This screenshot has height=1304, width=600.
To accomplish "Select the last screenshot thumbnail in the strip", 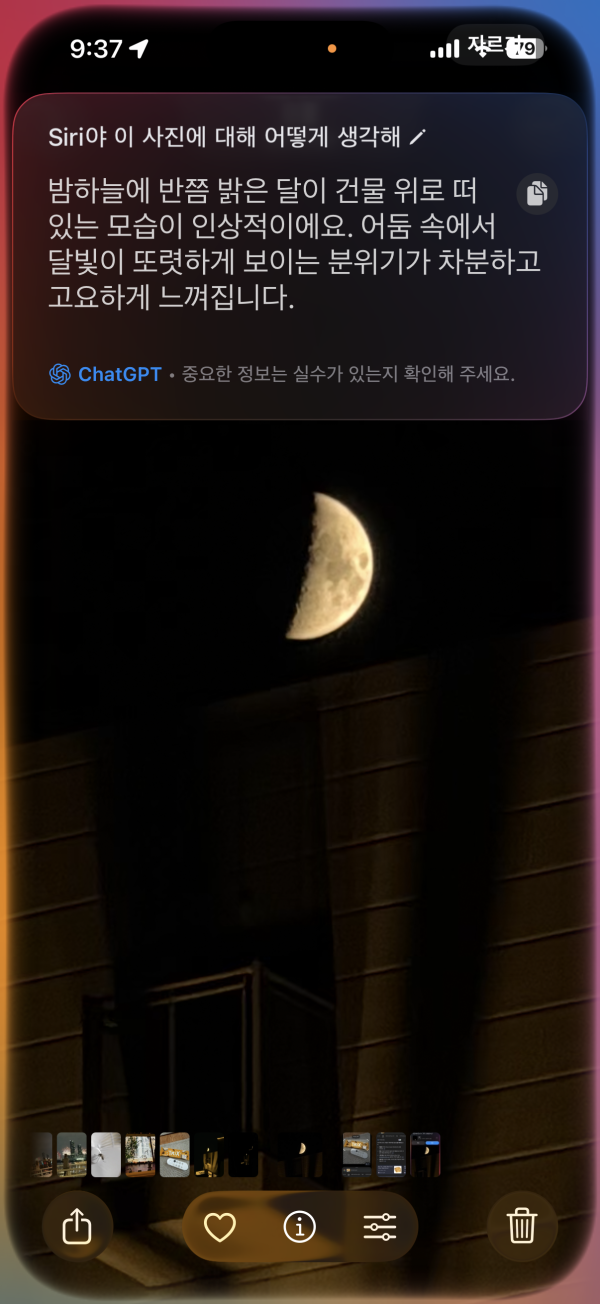I will [425, 1155].
